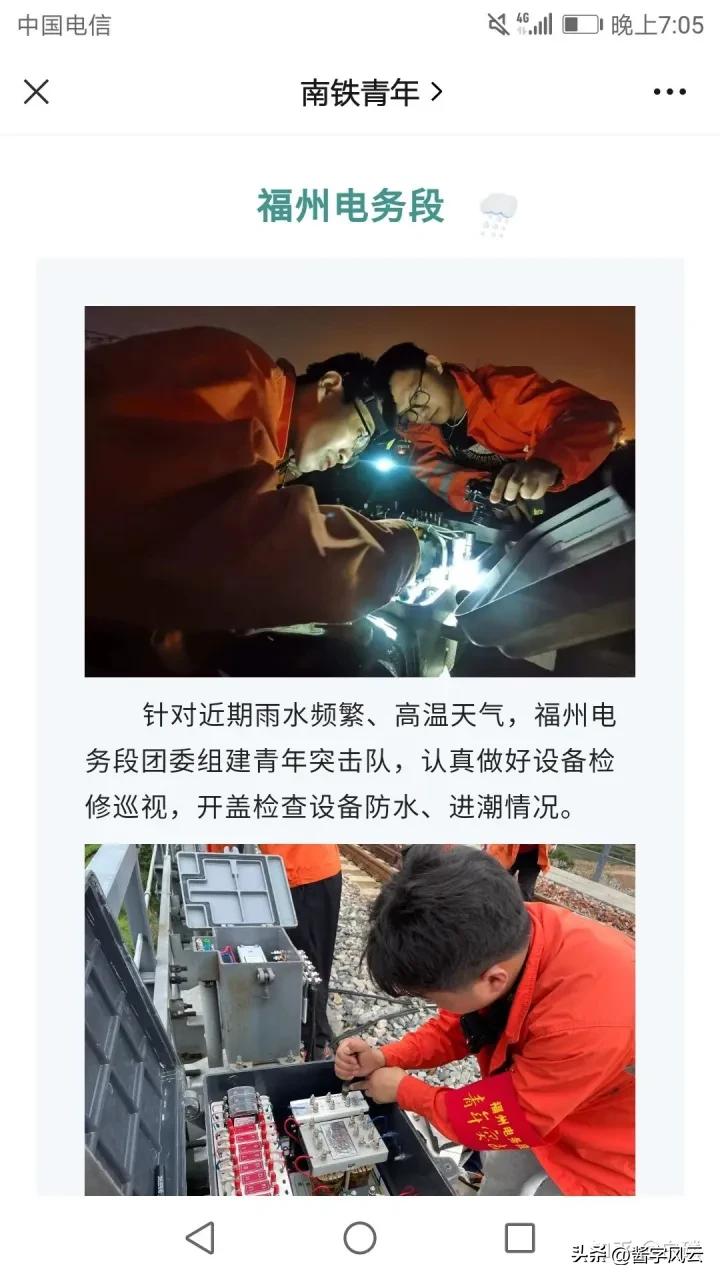This screenshot has height=1280, width=720.
Task: Open the 南铁青年 account profile
Action: tap(360, 91)
